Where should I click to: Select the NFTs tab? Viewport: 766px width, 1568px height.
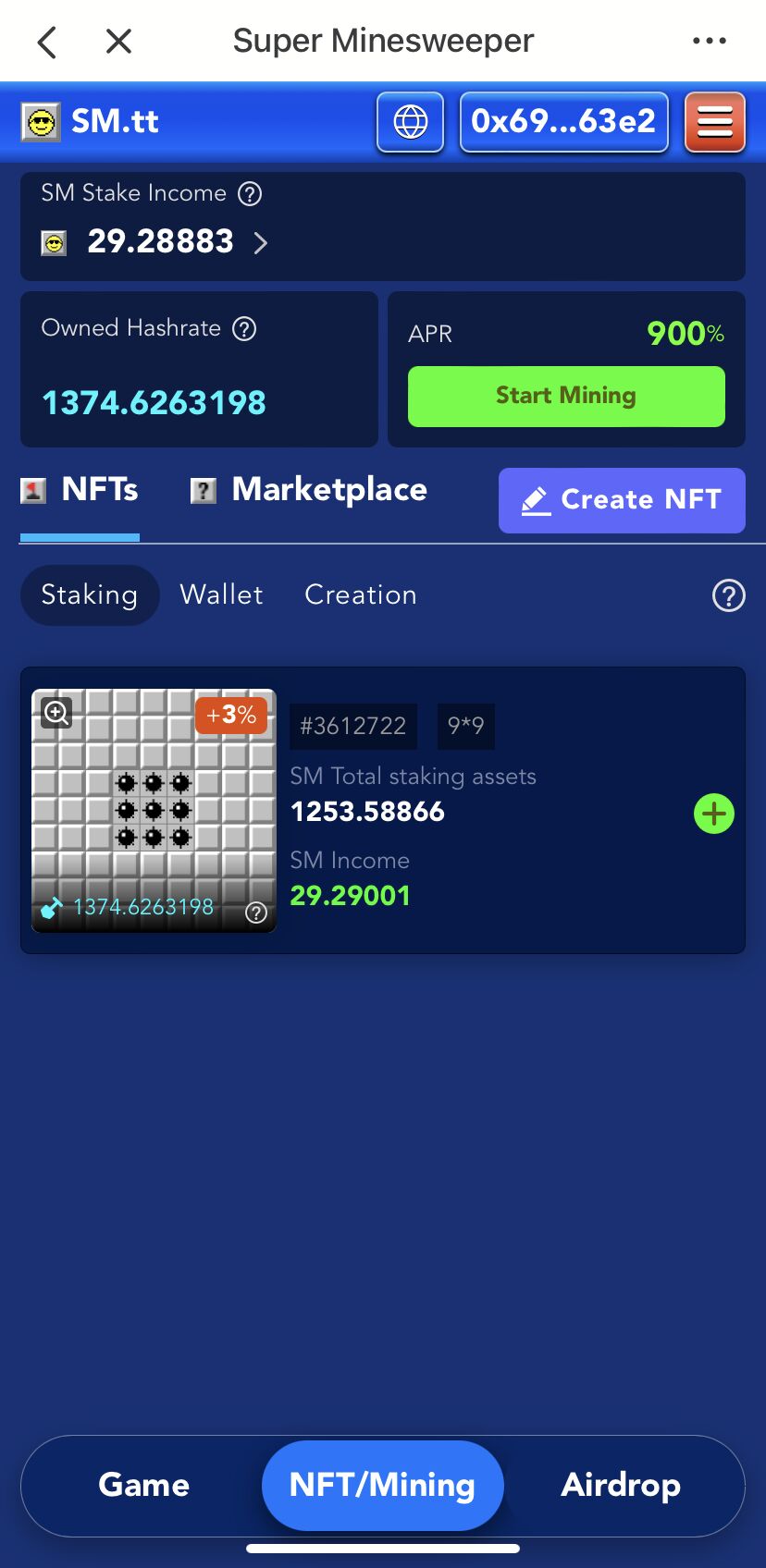pyautogui.click(x=80, y=489)
